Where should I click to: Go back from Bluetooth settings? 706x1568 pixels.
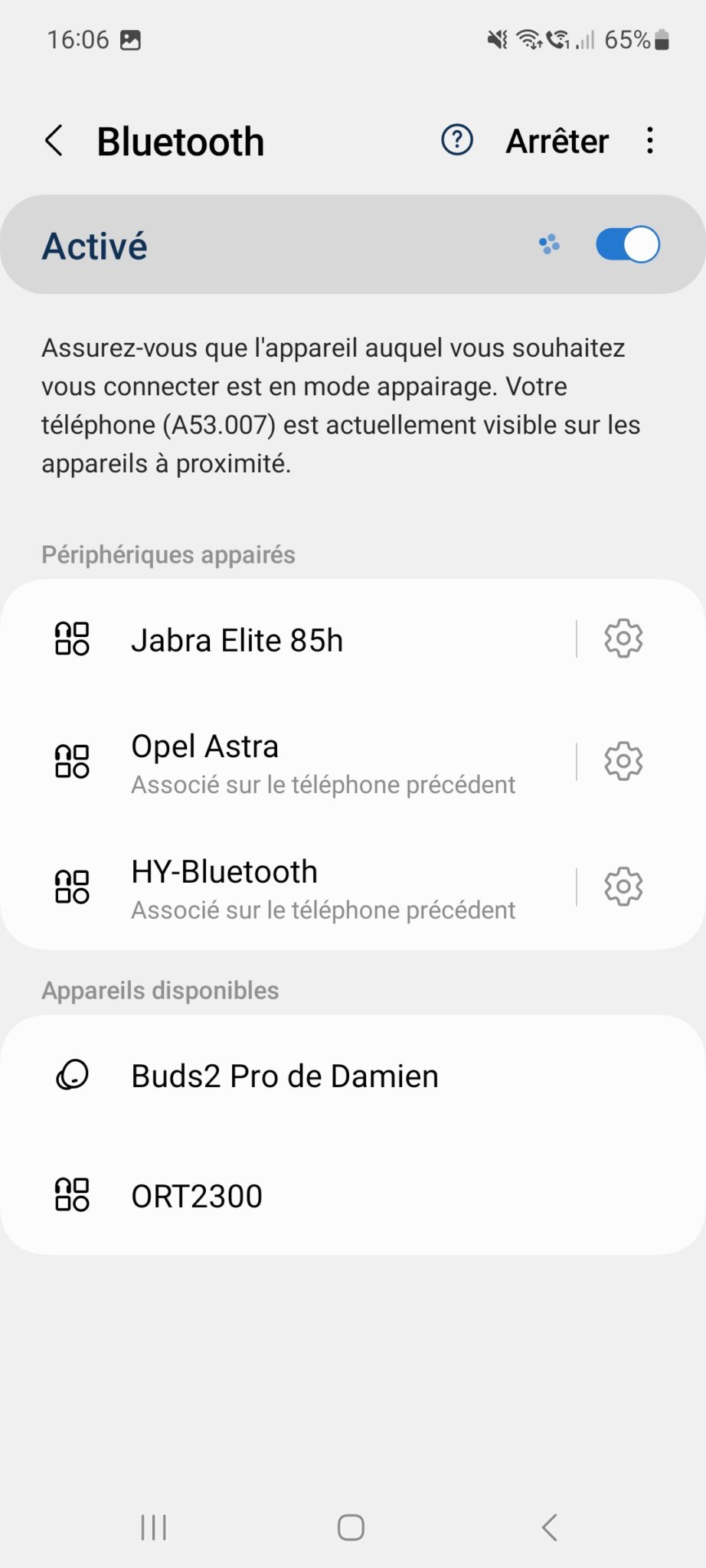pos(54,141)
